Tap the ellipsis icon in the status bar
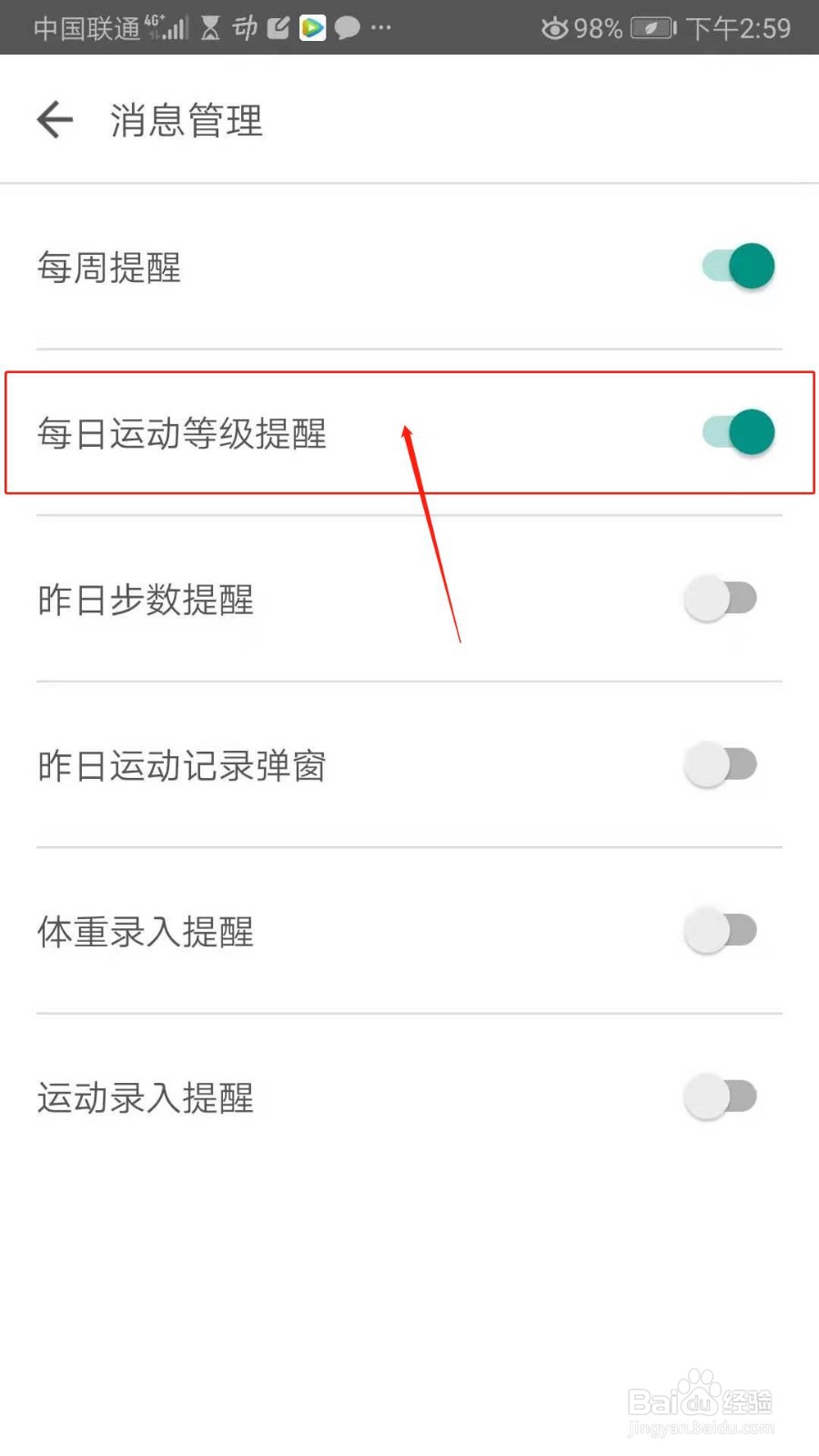This screenshot has width=819, height=1456. click(x=382, y=29)
